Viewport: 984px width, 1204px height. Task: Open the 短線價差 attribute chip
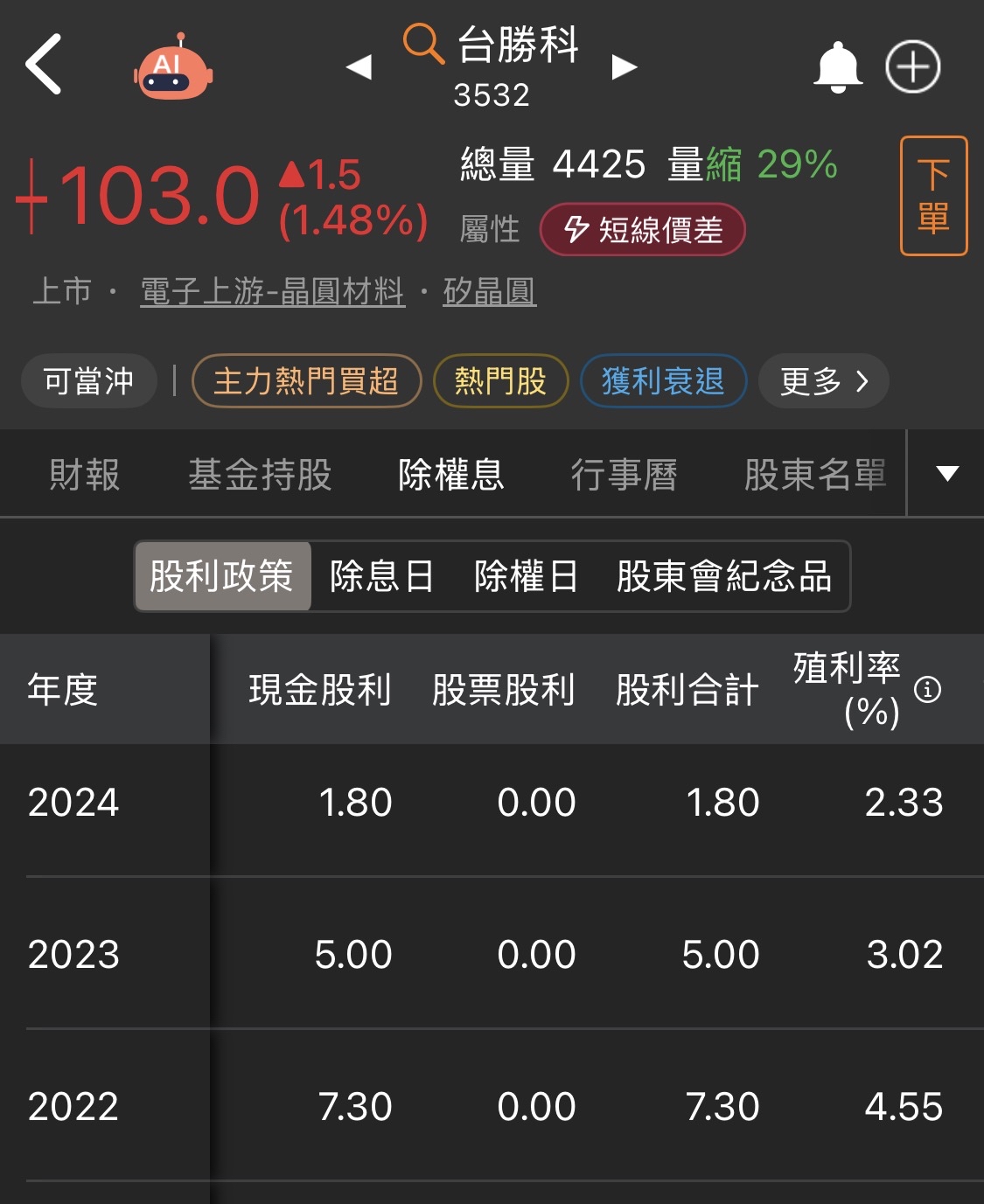point(643,230)
